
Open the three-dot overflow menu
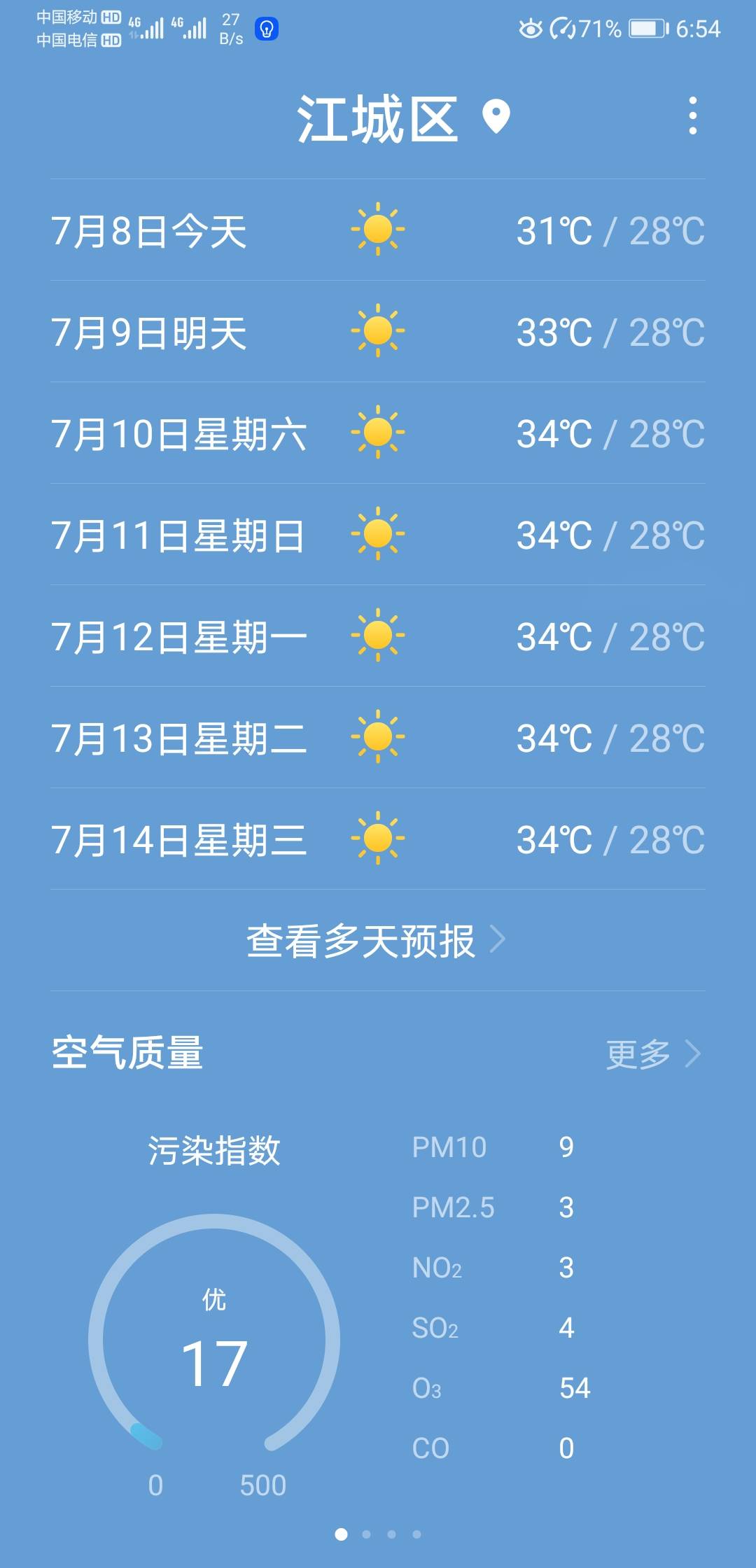(x=692, y=115)
